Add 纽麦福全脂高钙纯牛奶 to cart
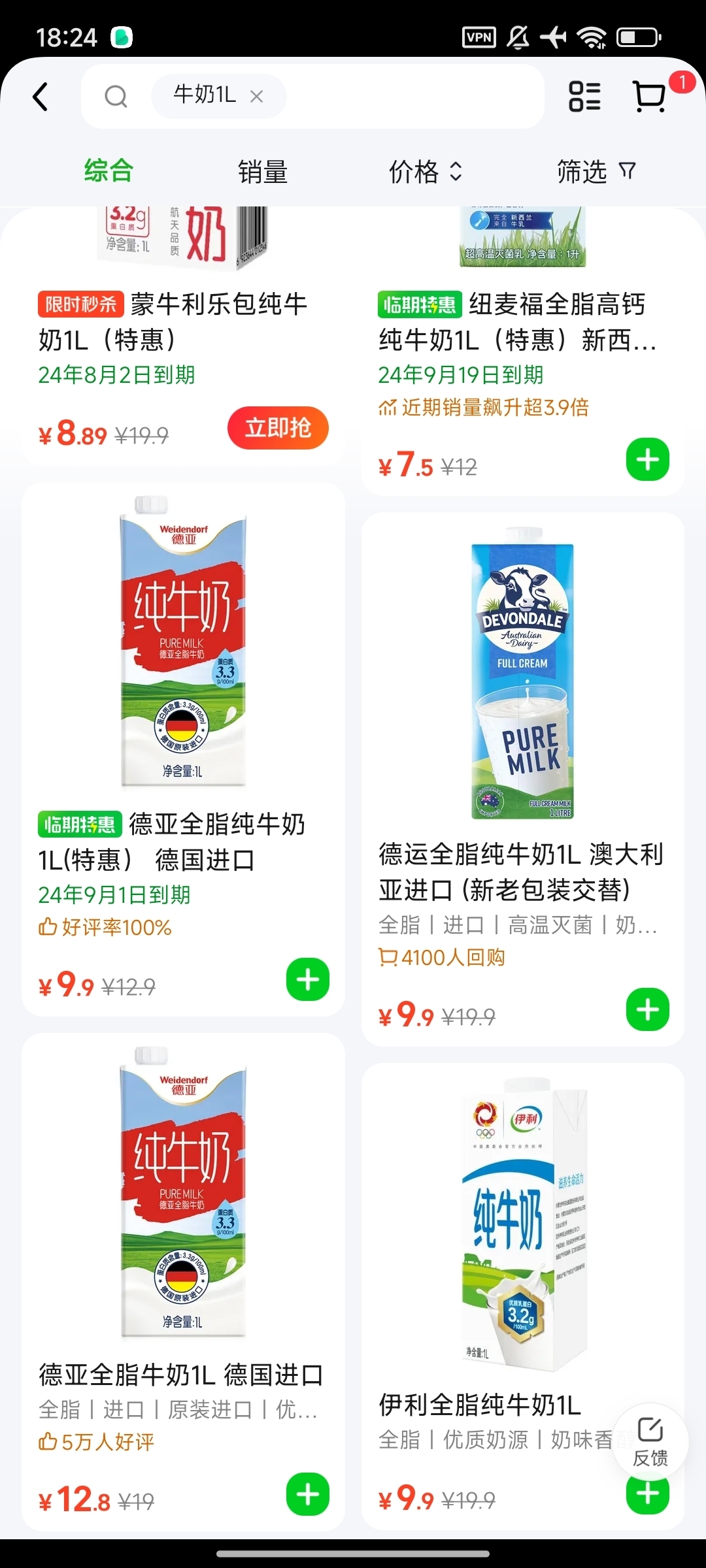This screenshot has width=706, height=1568. click(x=647, y=460)
